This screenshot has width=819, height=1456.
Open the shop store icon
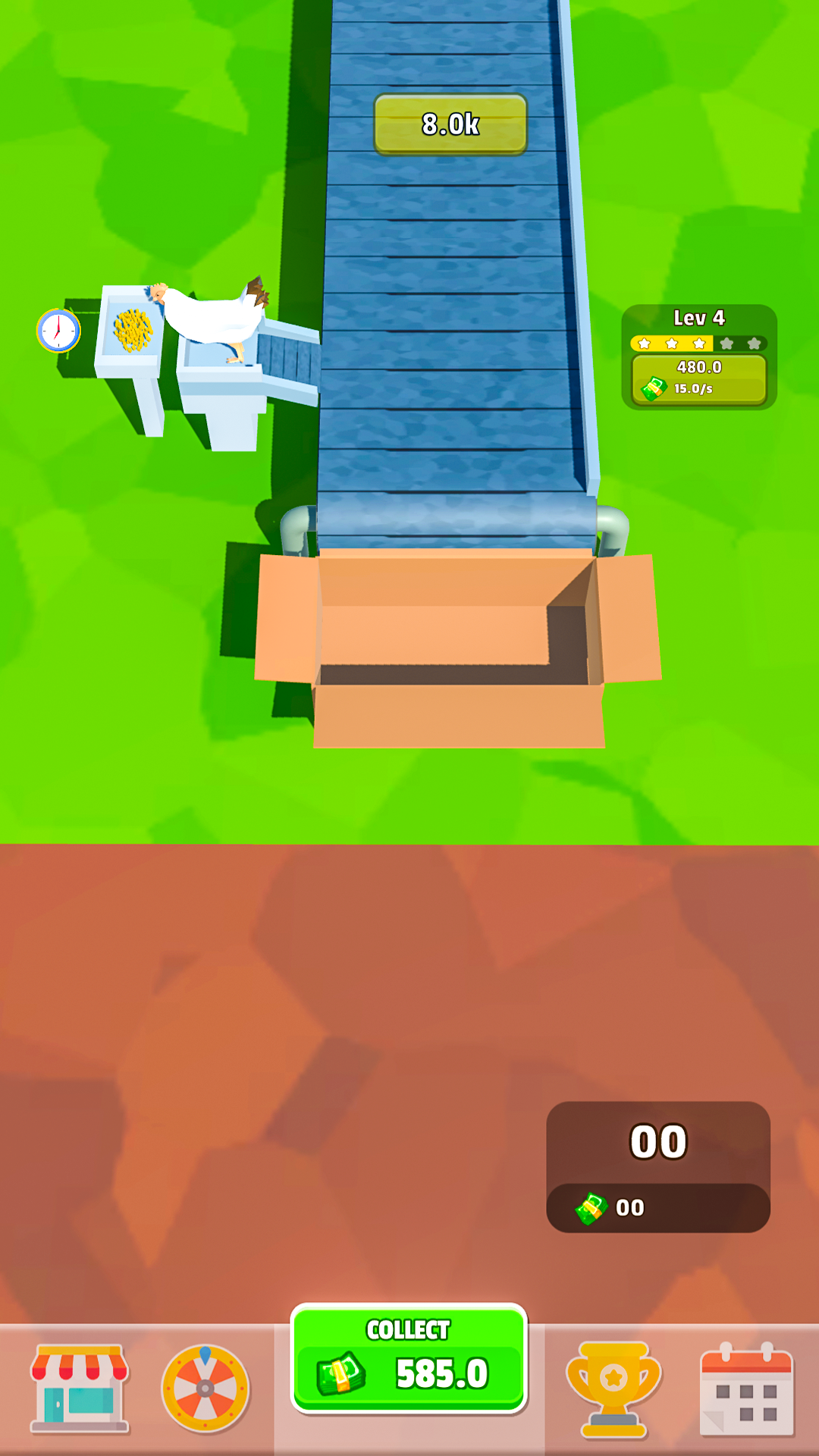click(x=80, y=1389)
